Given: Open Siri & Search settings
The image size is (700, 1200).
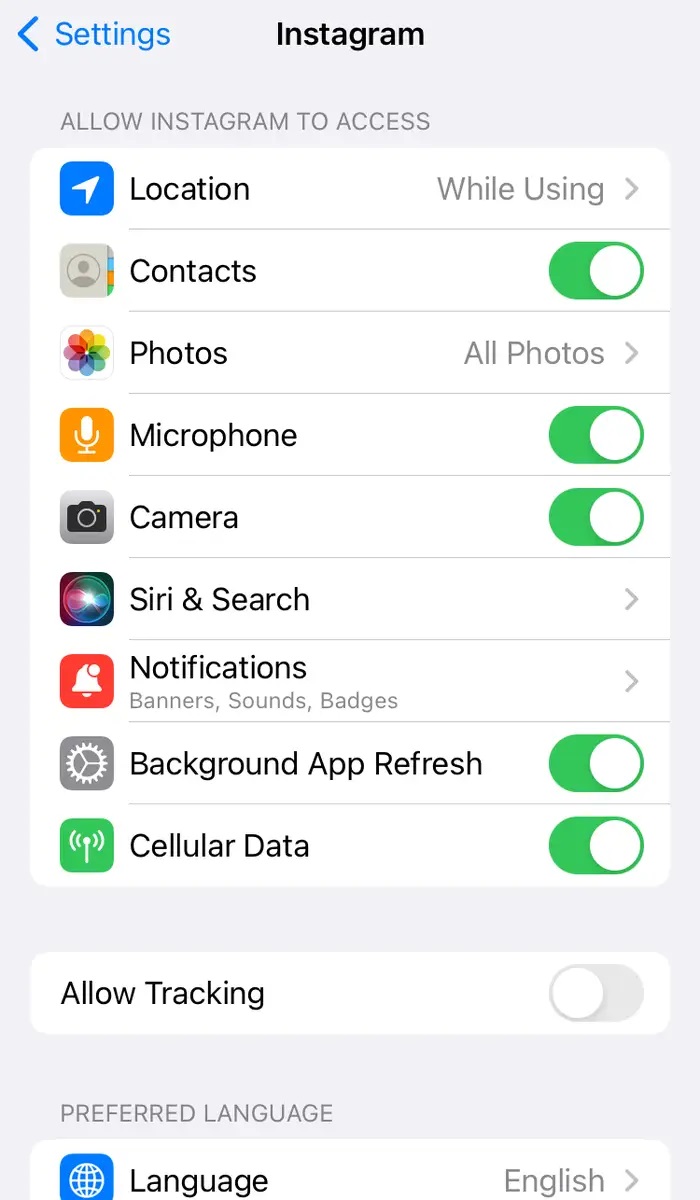Looking at the screenshot, I should [x=350, y=599].
